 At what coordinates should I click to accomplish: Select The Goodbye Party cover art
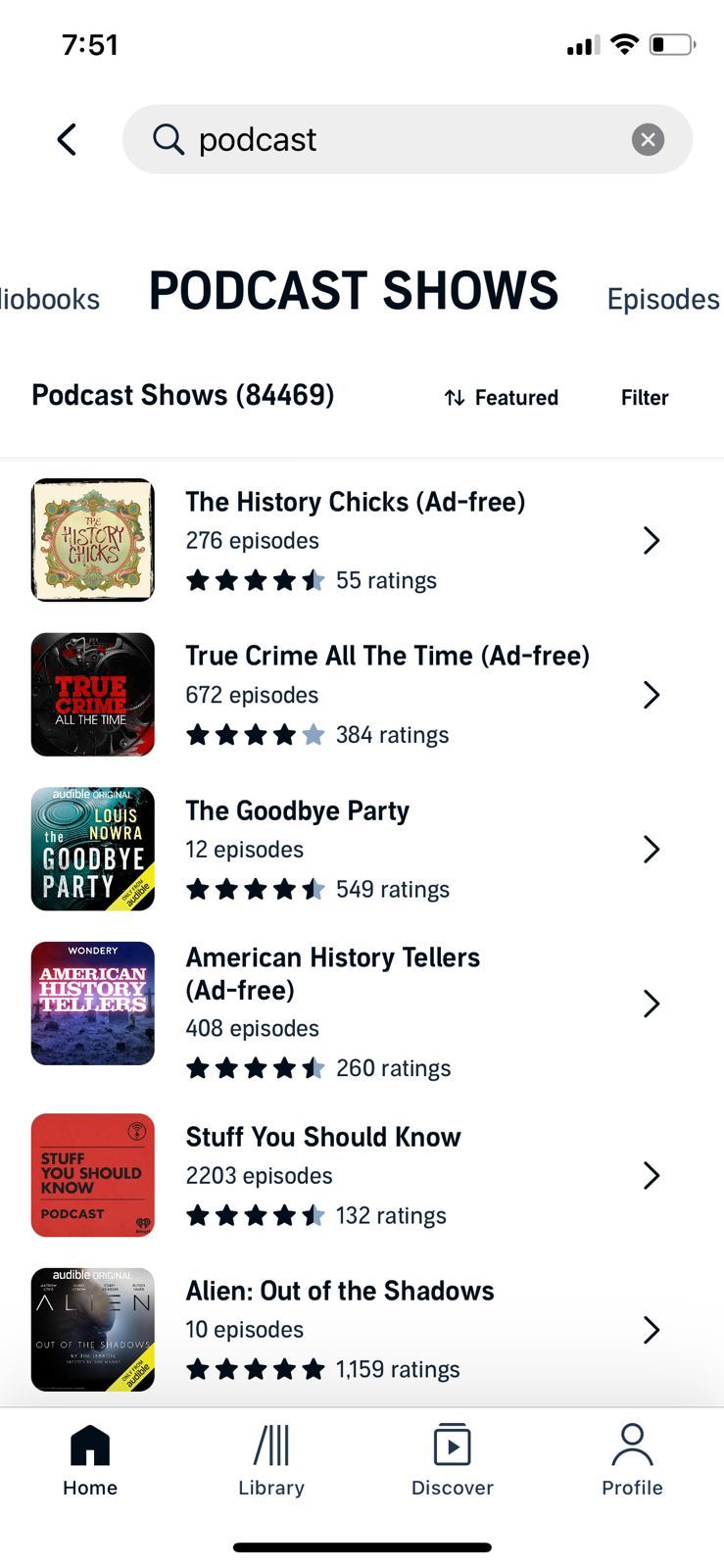click(x=92, y=849)
